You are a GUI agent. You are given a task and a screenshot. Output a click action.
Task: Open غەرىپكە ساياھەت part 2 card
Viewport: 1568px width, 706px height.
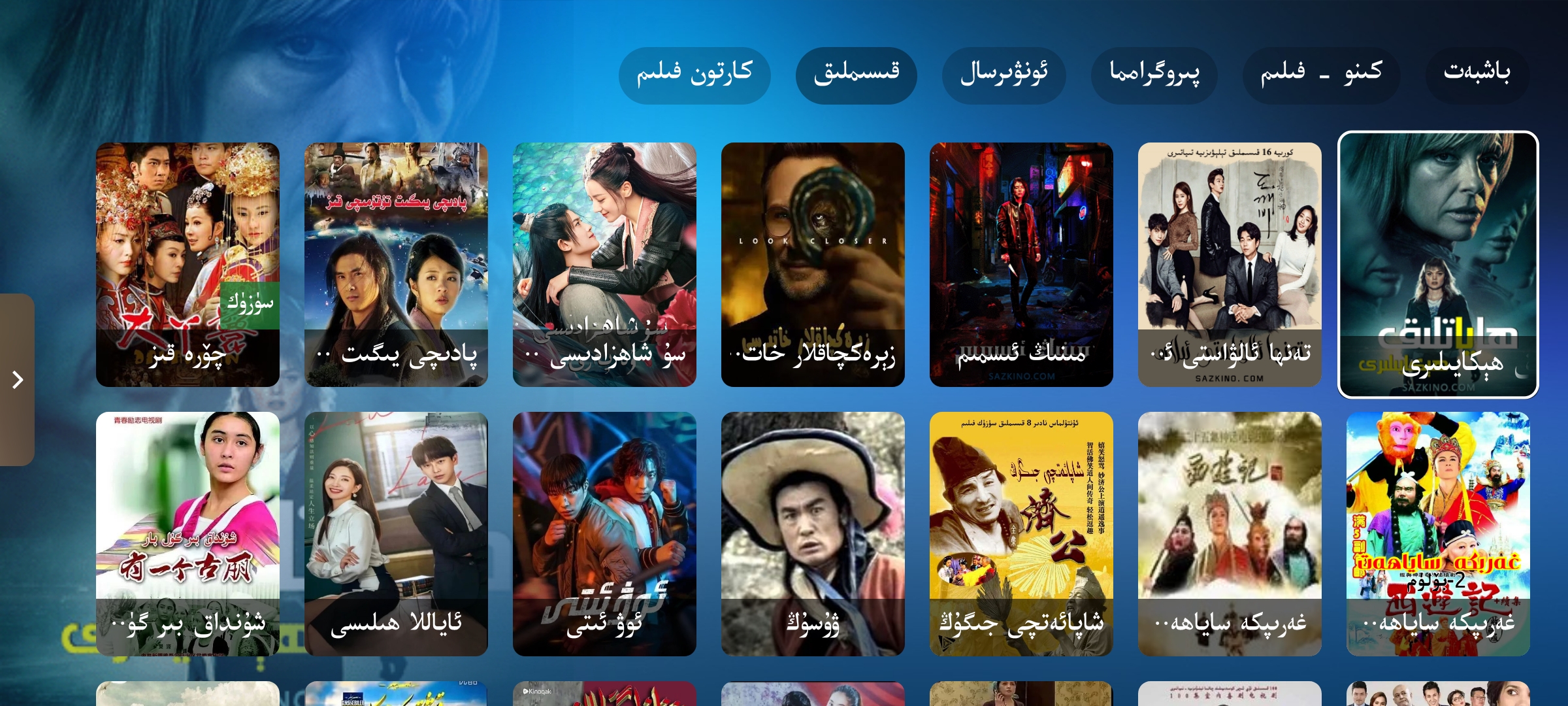click(1438, 534)
